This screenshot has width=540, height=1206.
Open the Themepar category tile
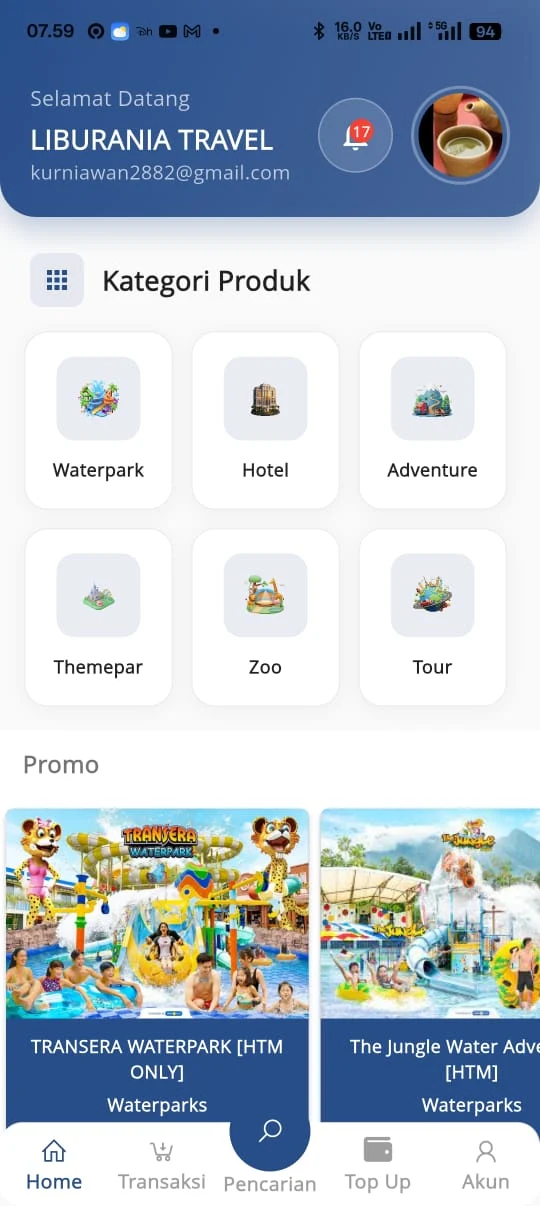coord(98,617)
